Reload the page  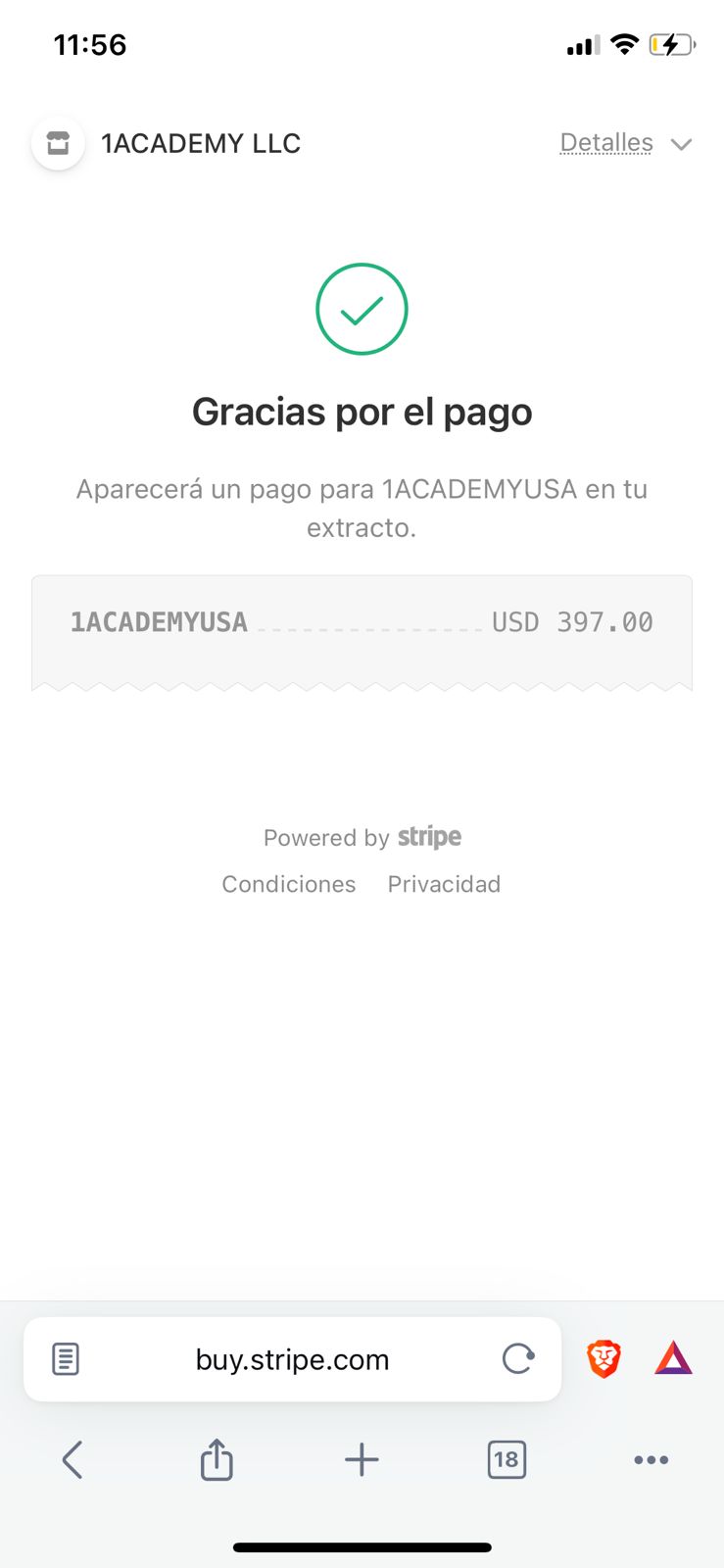pos(518,1358)
